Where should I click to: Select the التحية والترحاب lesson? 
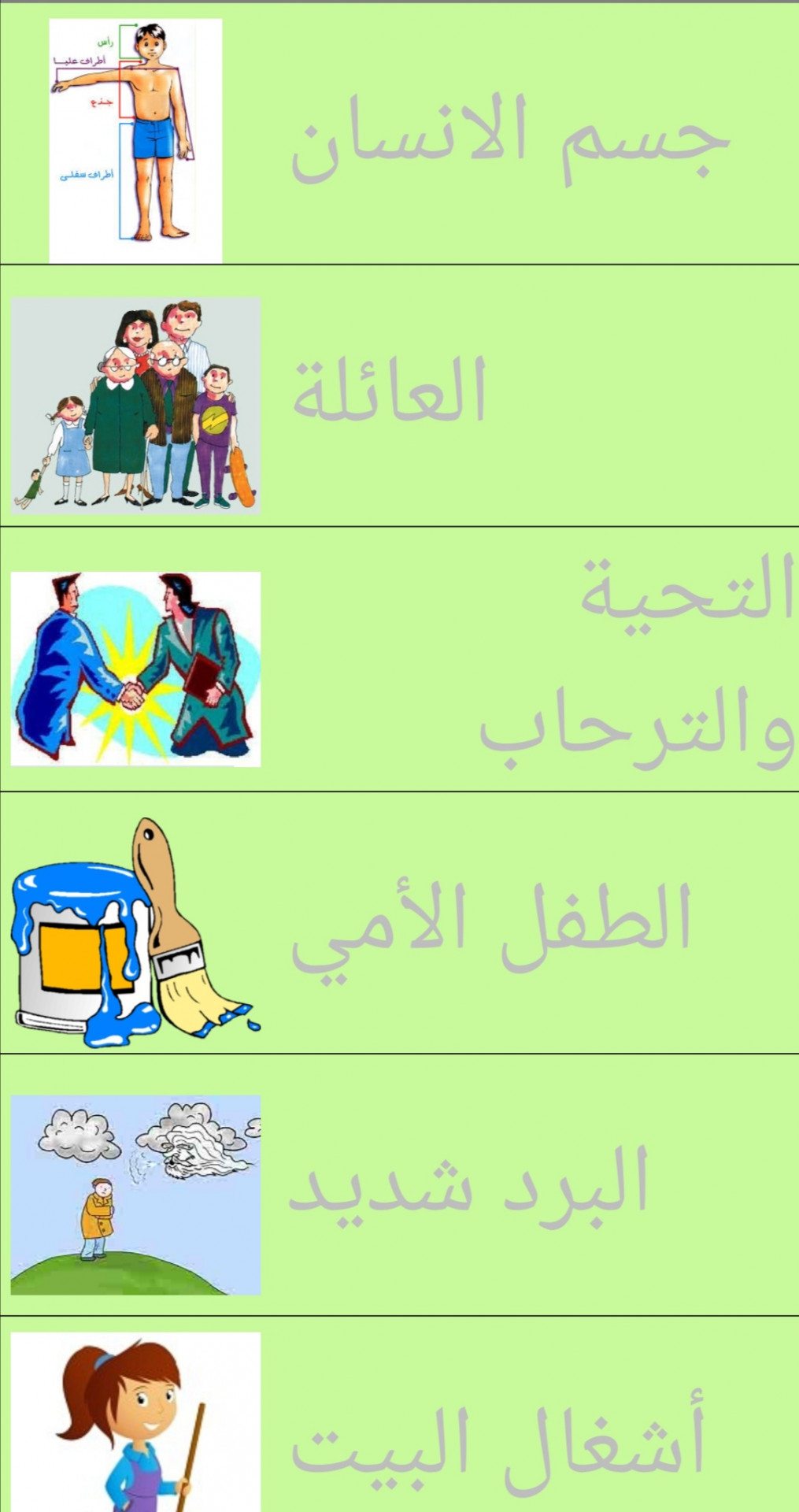click(x=636, y=661)
